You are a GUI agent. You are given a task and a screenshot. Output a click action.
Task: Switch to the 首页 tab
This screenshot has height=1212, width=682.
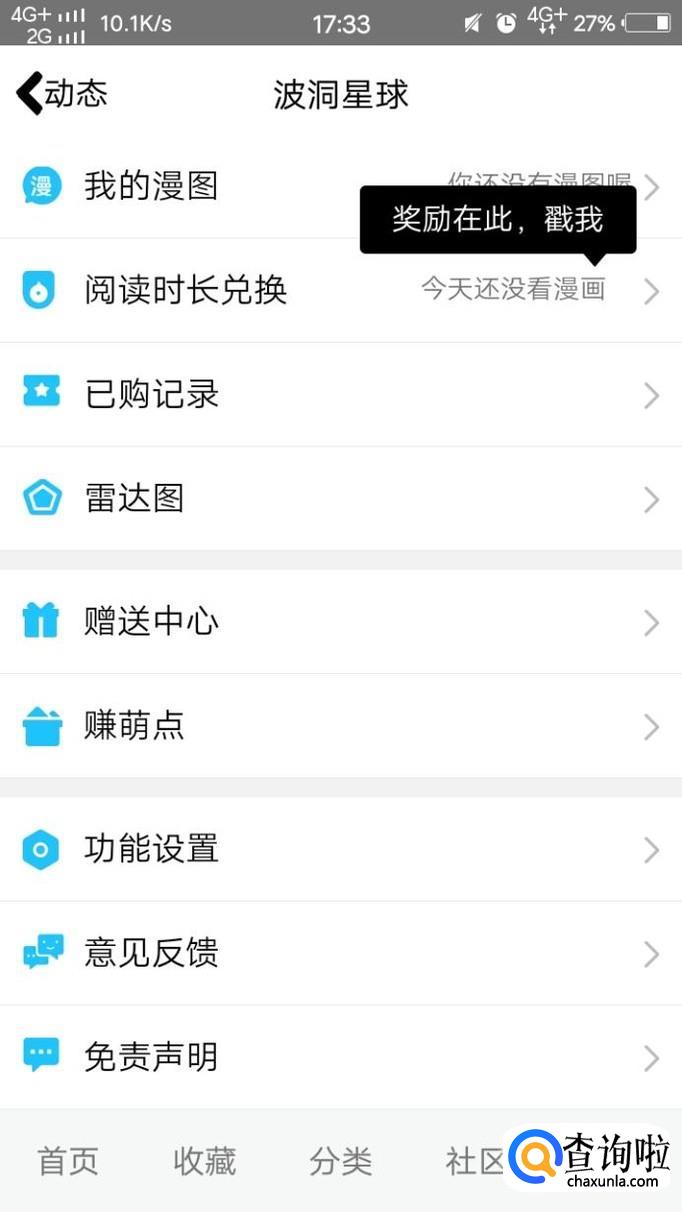click(68, 1161)
